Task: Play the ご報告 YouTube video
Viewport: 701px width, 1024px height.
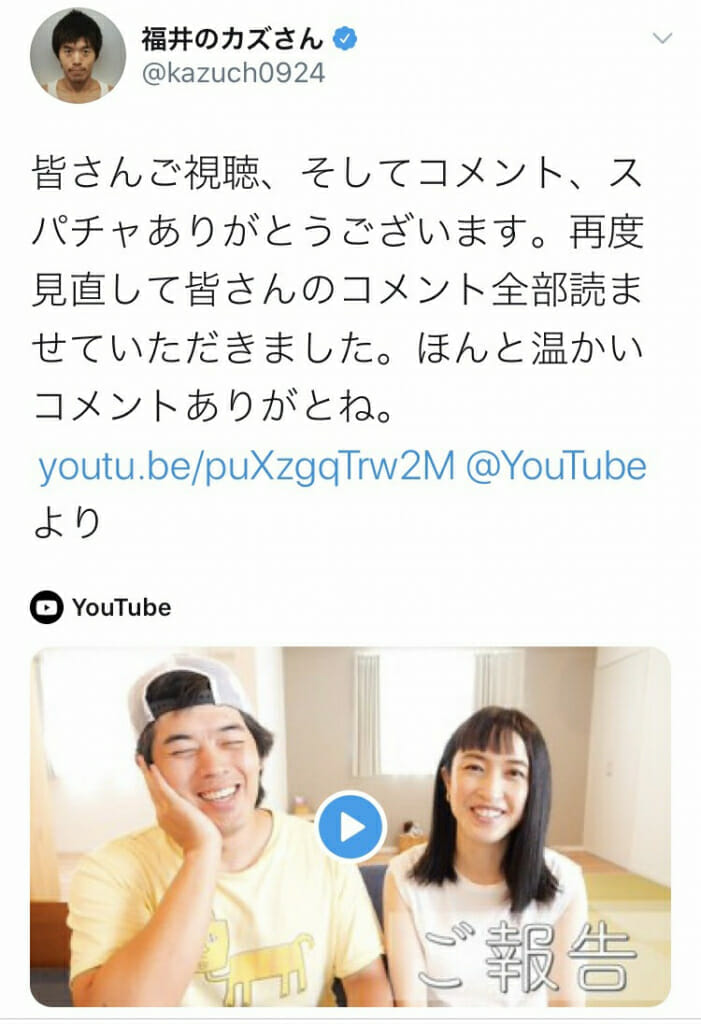Action: coord(351,827)
